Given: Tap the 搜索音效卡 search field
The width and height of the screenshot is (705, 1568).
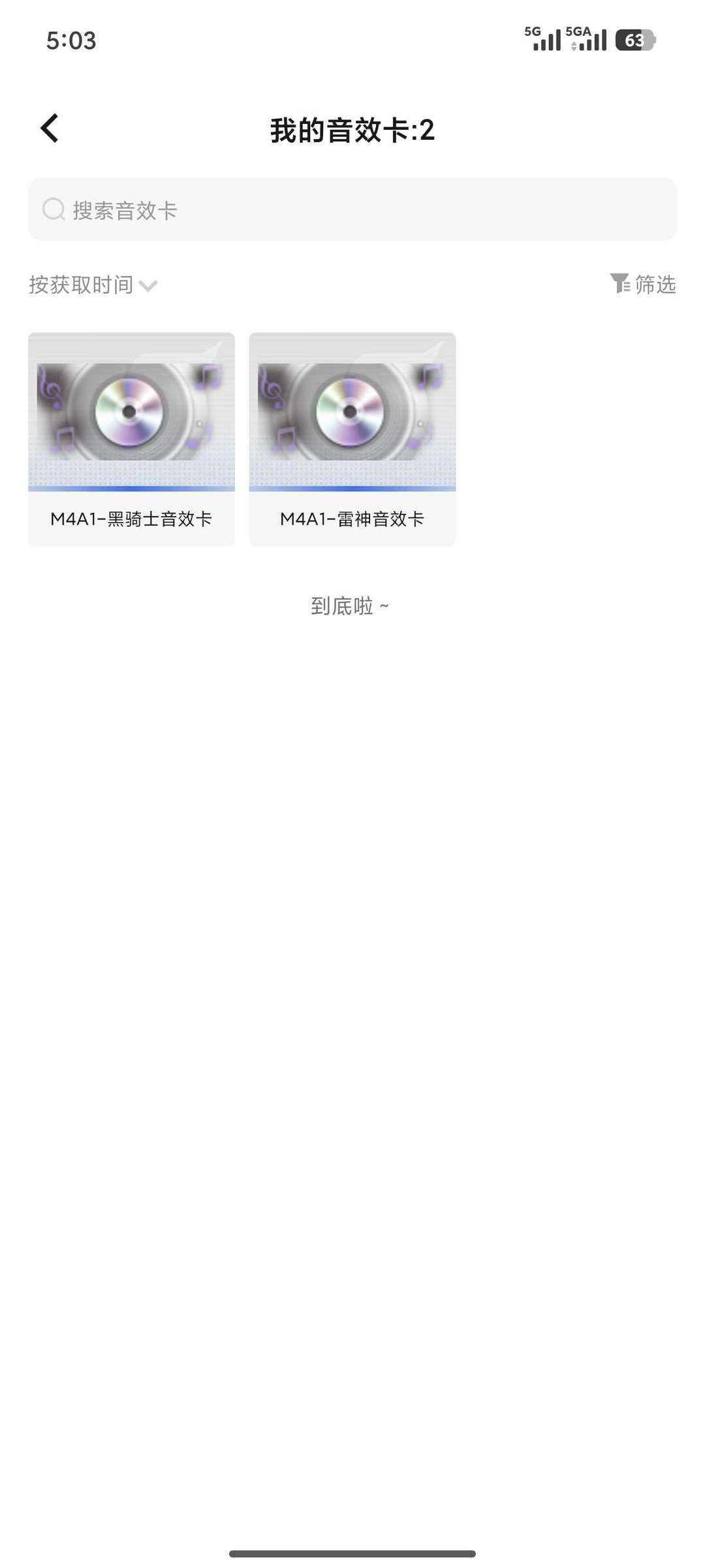Looking at the screenshot, I should click(352, 209).
